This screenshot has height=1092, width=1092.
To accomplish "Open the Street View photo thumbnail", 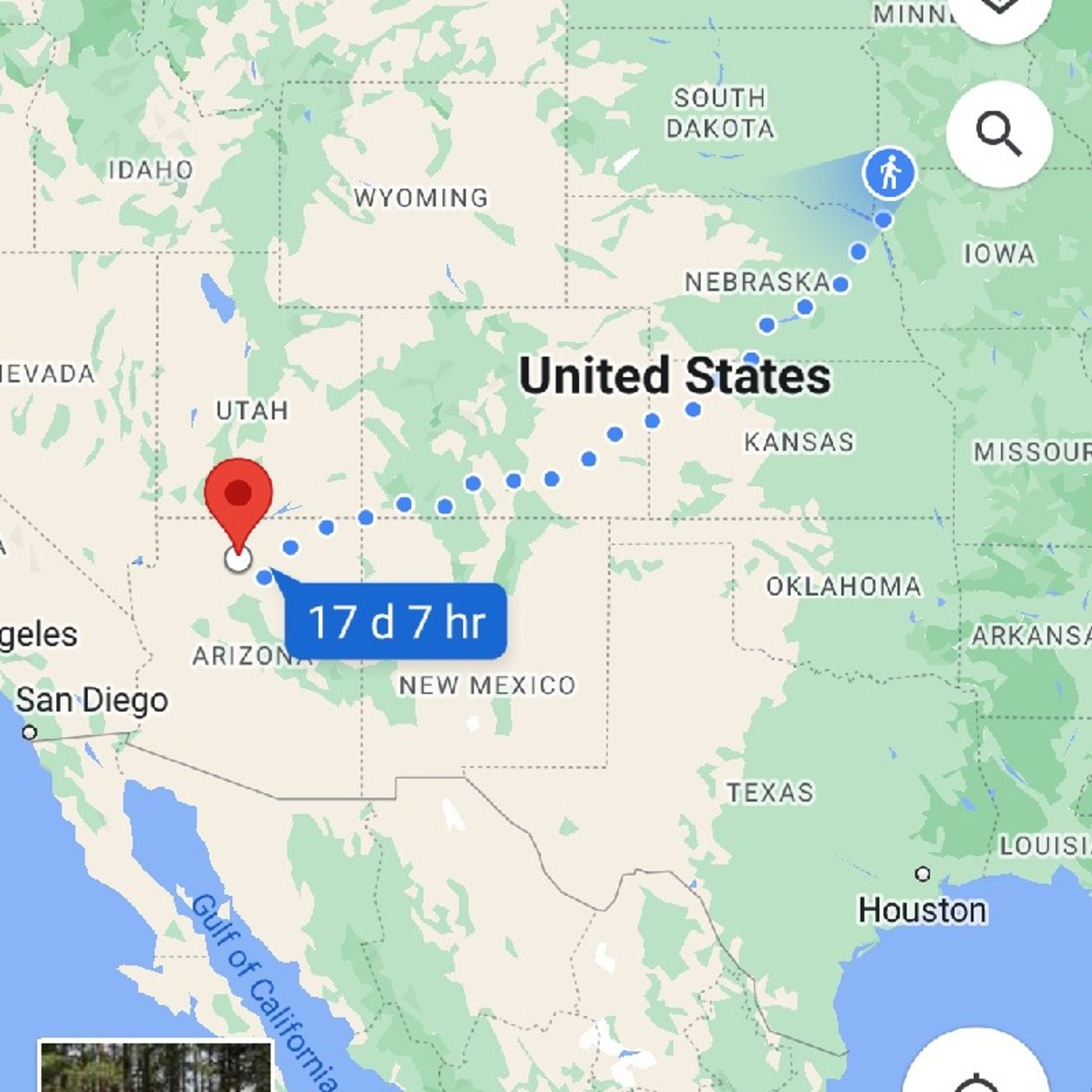I will tap(156, 1067).
